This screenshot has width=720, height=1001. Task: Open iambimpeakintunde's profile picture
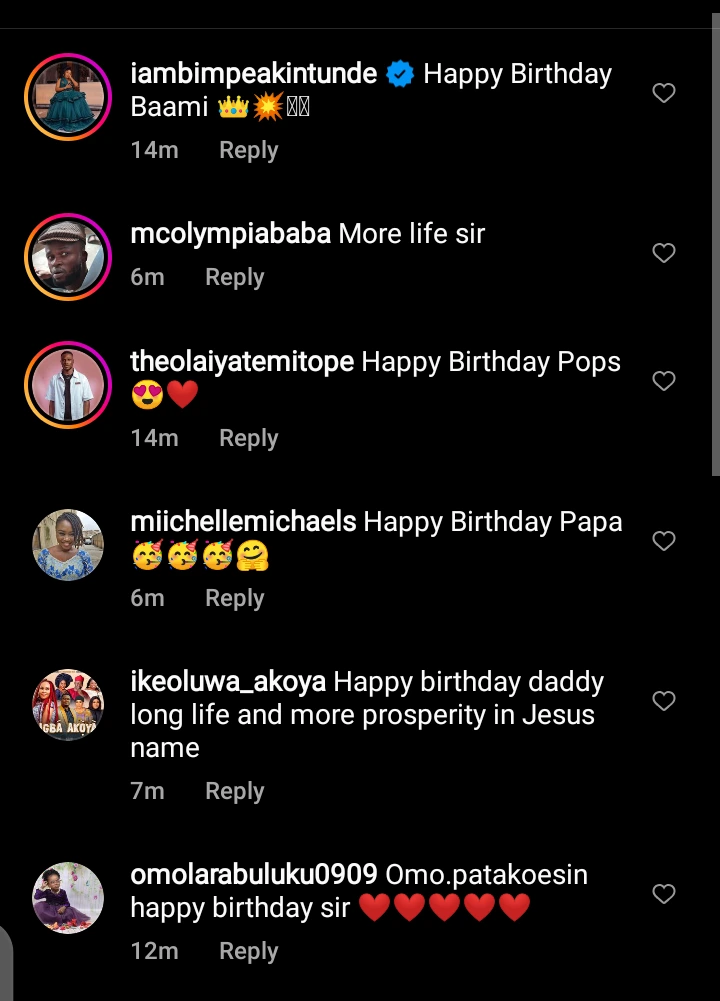[68, 97]
